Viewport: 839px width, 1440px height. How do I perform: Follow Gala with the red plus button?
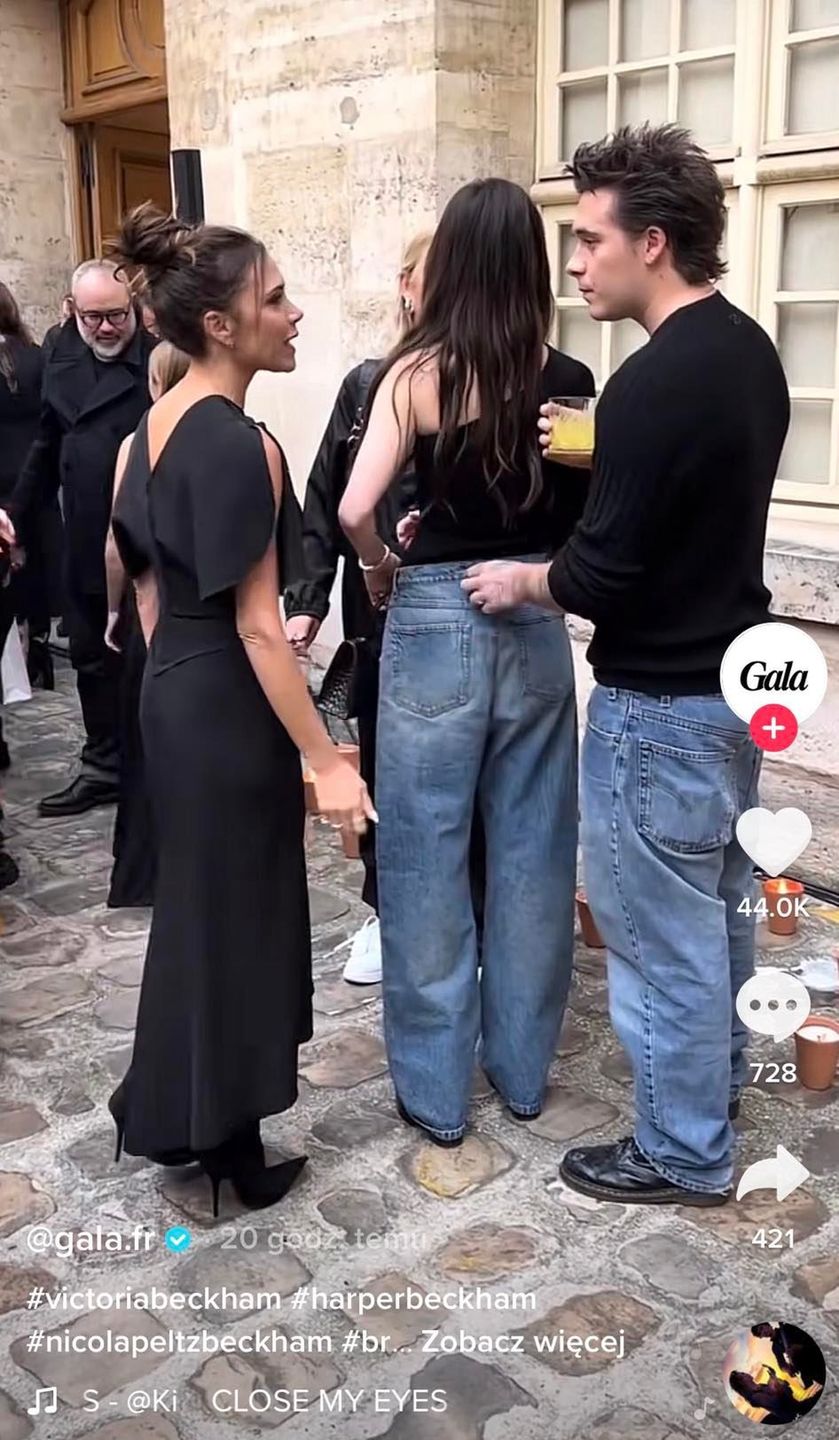tap(773, 728)
